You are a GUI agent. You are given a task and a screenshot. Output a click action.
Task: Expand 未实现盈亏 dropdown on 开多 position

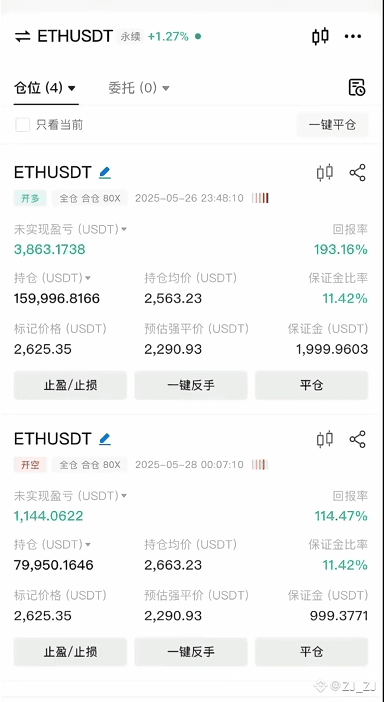click(x=124, y=230)
